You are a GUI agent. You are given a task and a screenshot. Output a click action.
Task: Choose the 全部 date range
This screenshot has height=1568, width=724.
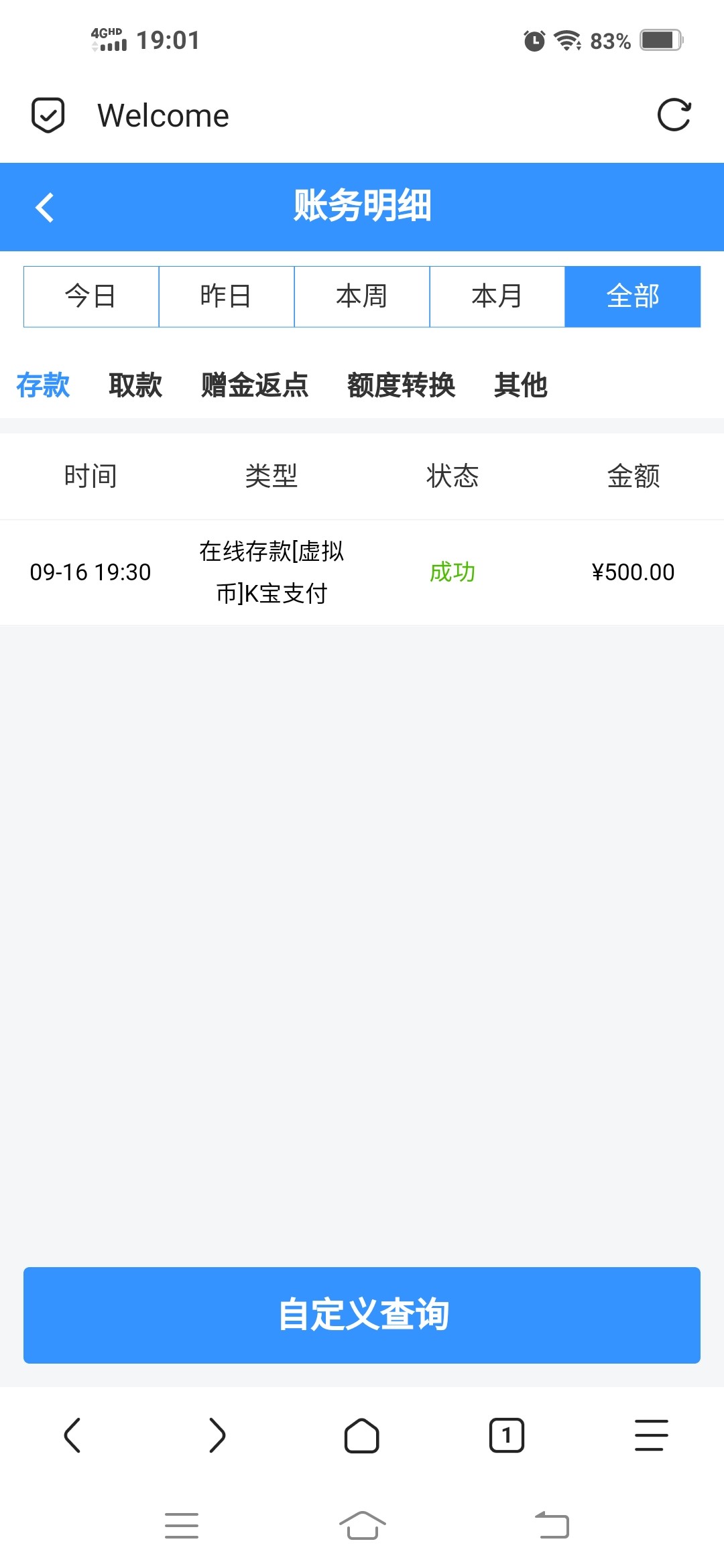click(633, 296)
